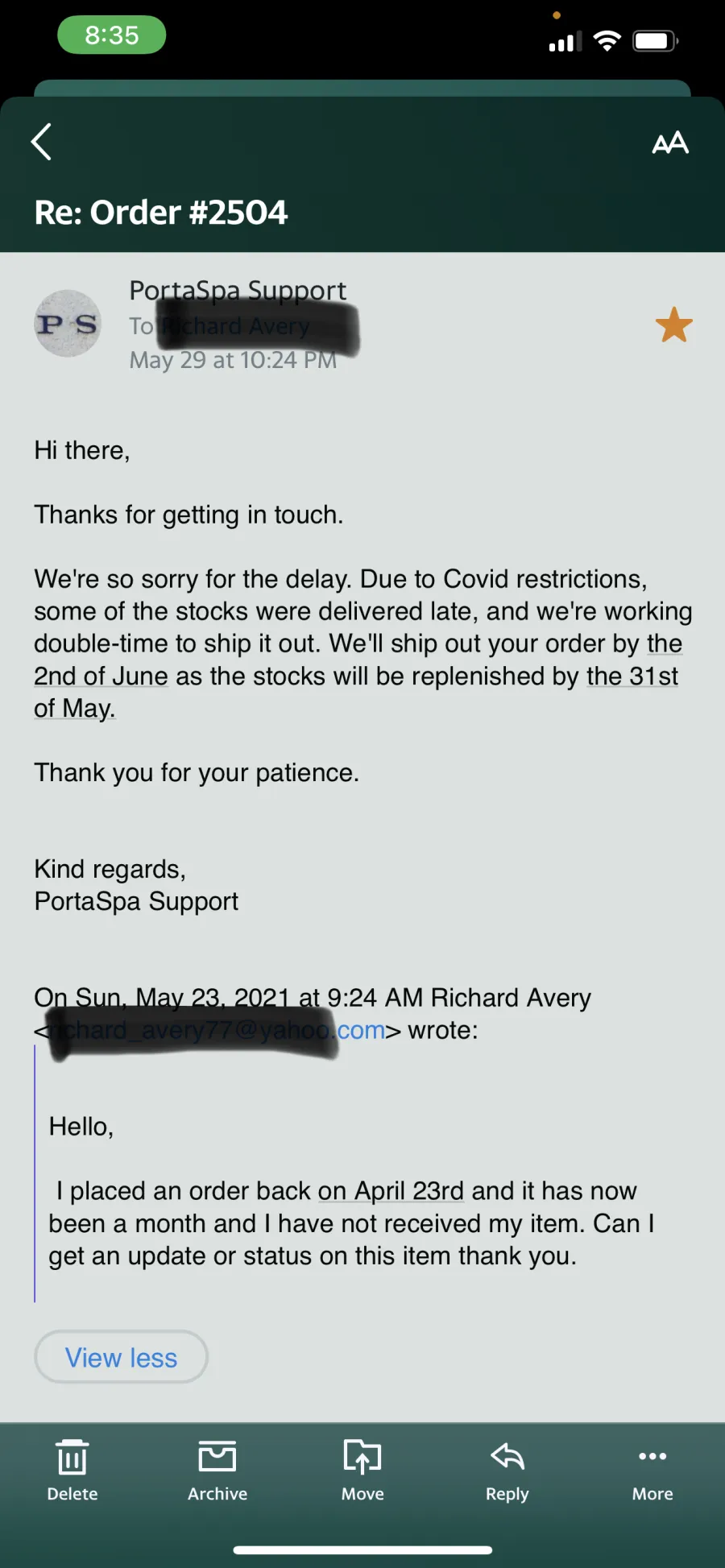Open PortaSpa Support sender avatar
The width and height of the screenshot is (725, 1568).
[68, 324]
